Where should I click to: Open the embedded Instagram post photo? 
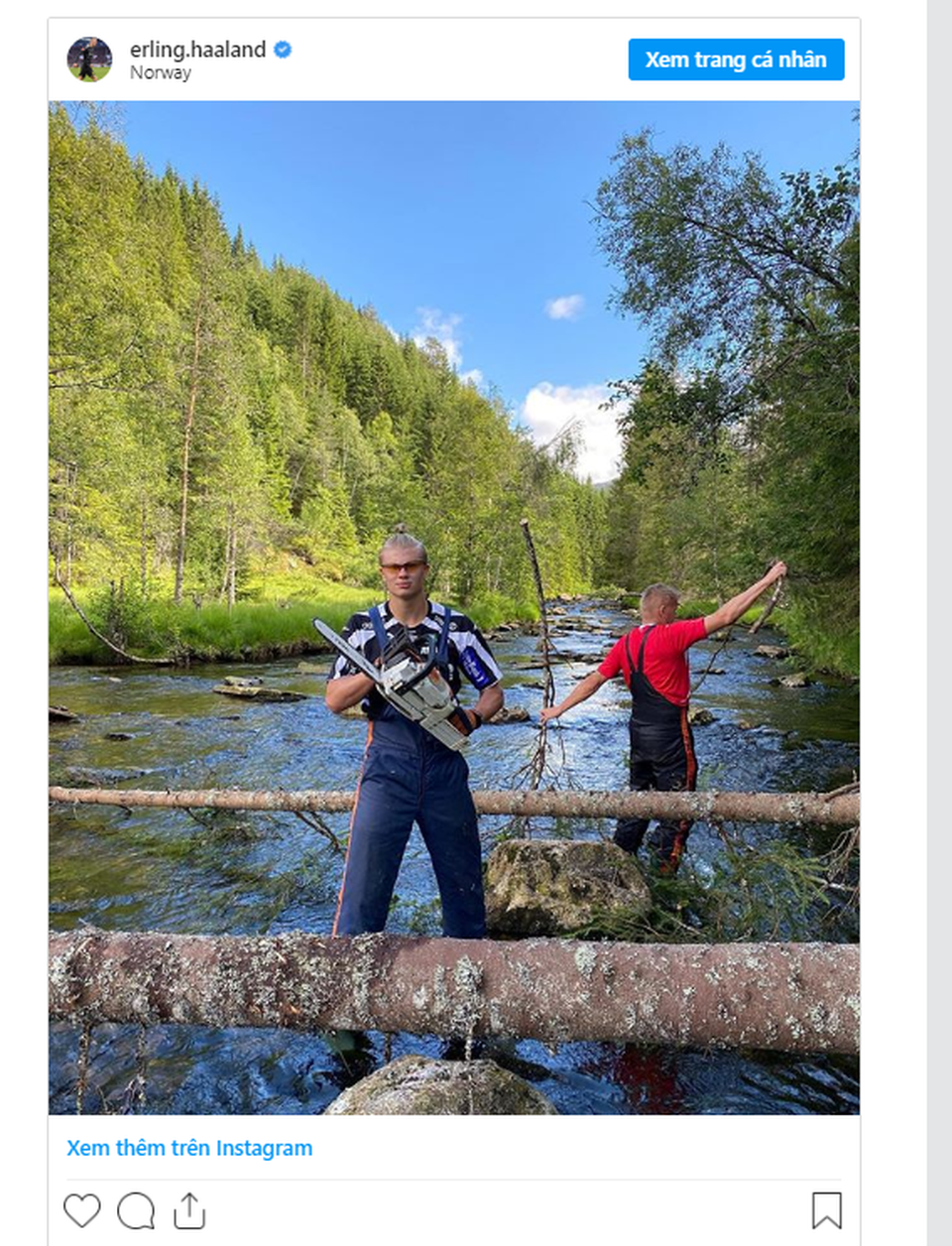click(454, 607)
